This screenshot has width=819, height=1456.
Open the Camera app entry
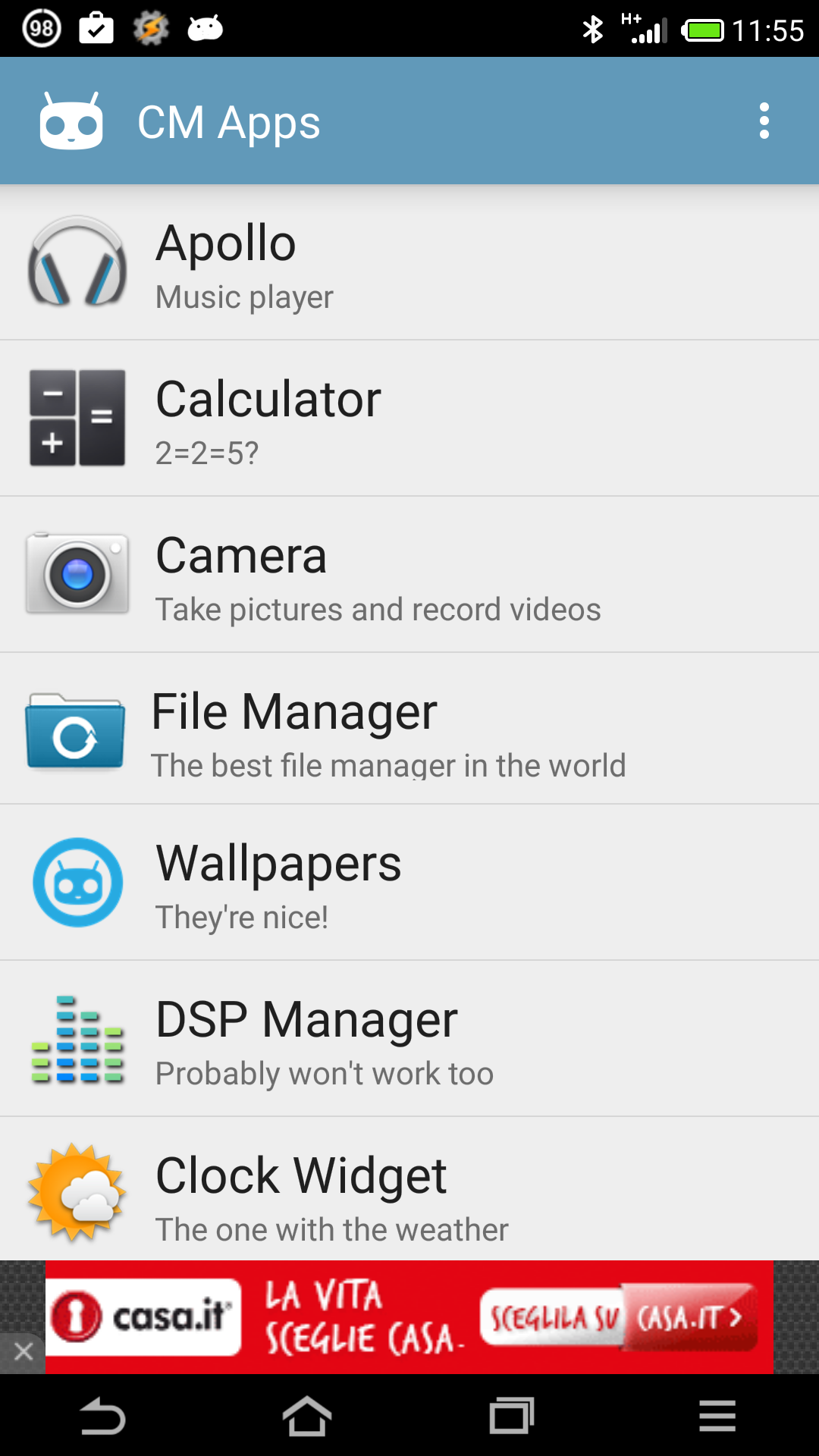coord(409,575)
